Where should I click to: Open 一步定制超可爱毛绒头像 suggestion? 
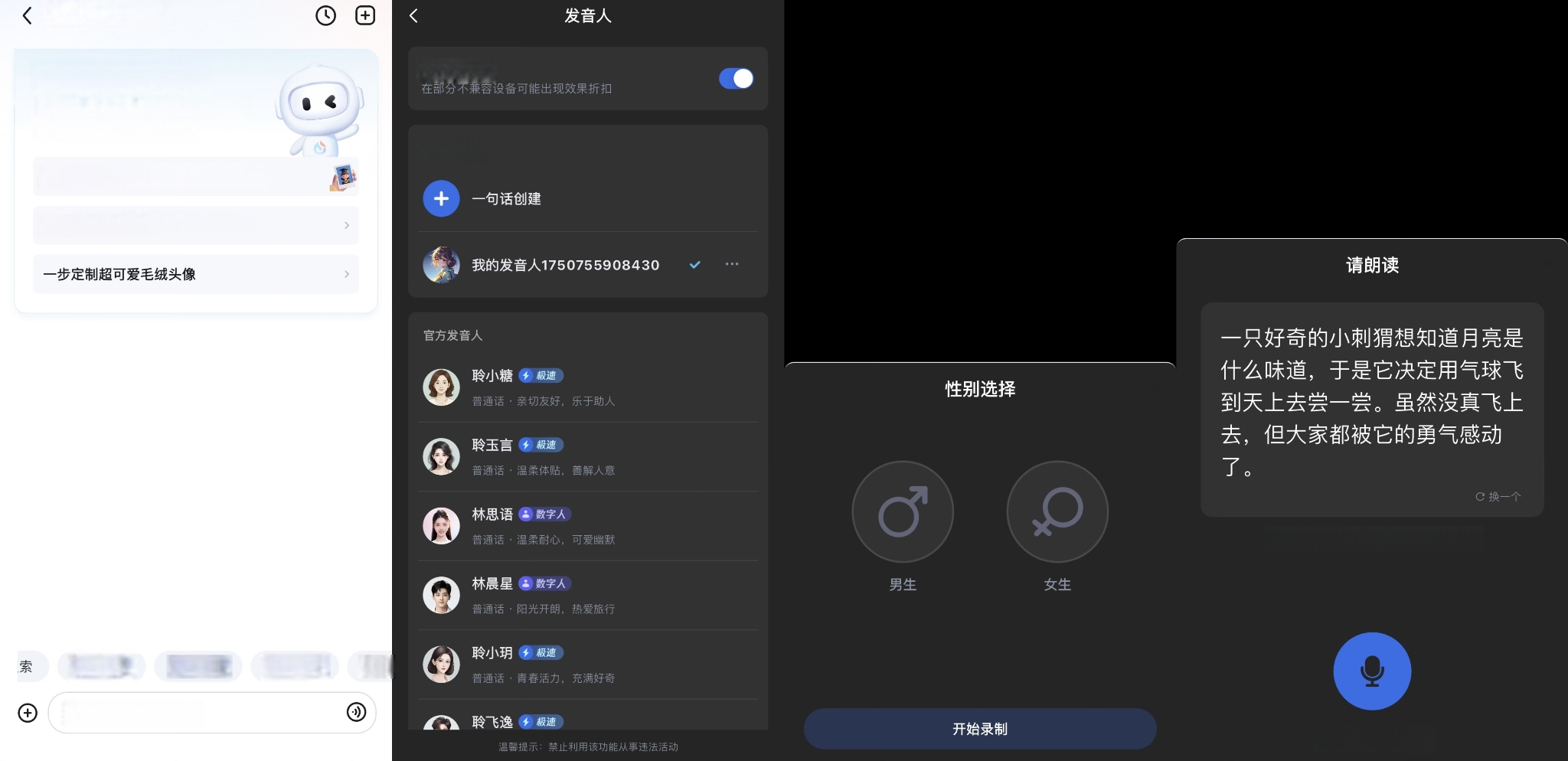(196, 274)
